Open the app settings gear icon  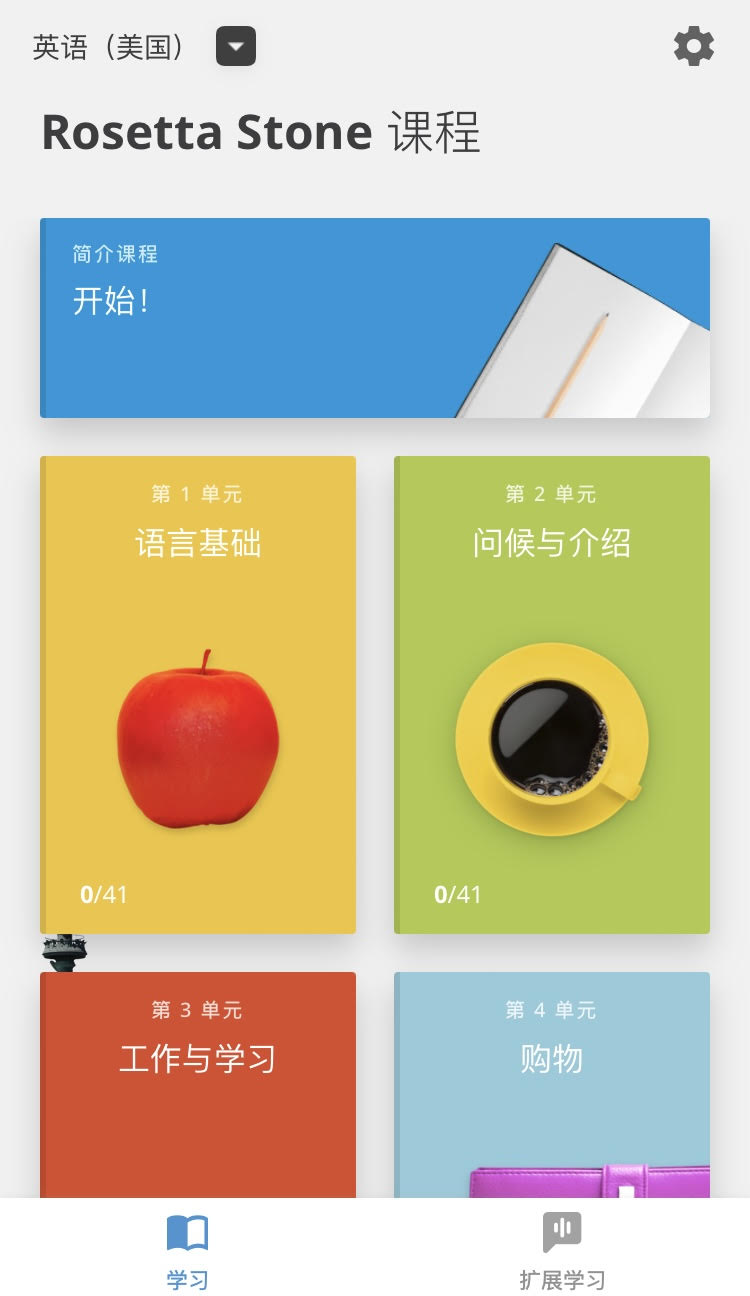(694, 46)
